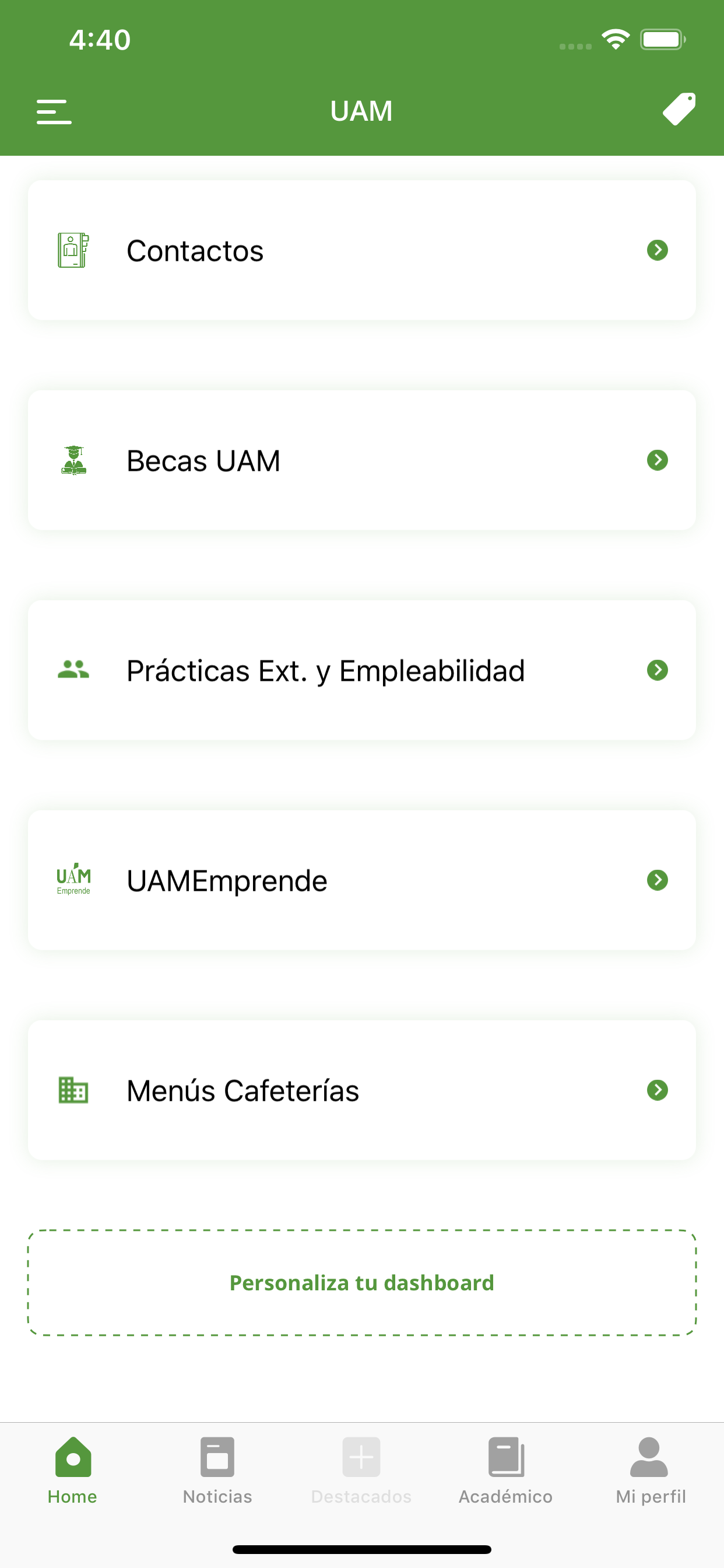
Task: Open the side drawer menu
Action: coord(54,112)
